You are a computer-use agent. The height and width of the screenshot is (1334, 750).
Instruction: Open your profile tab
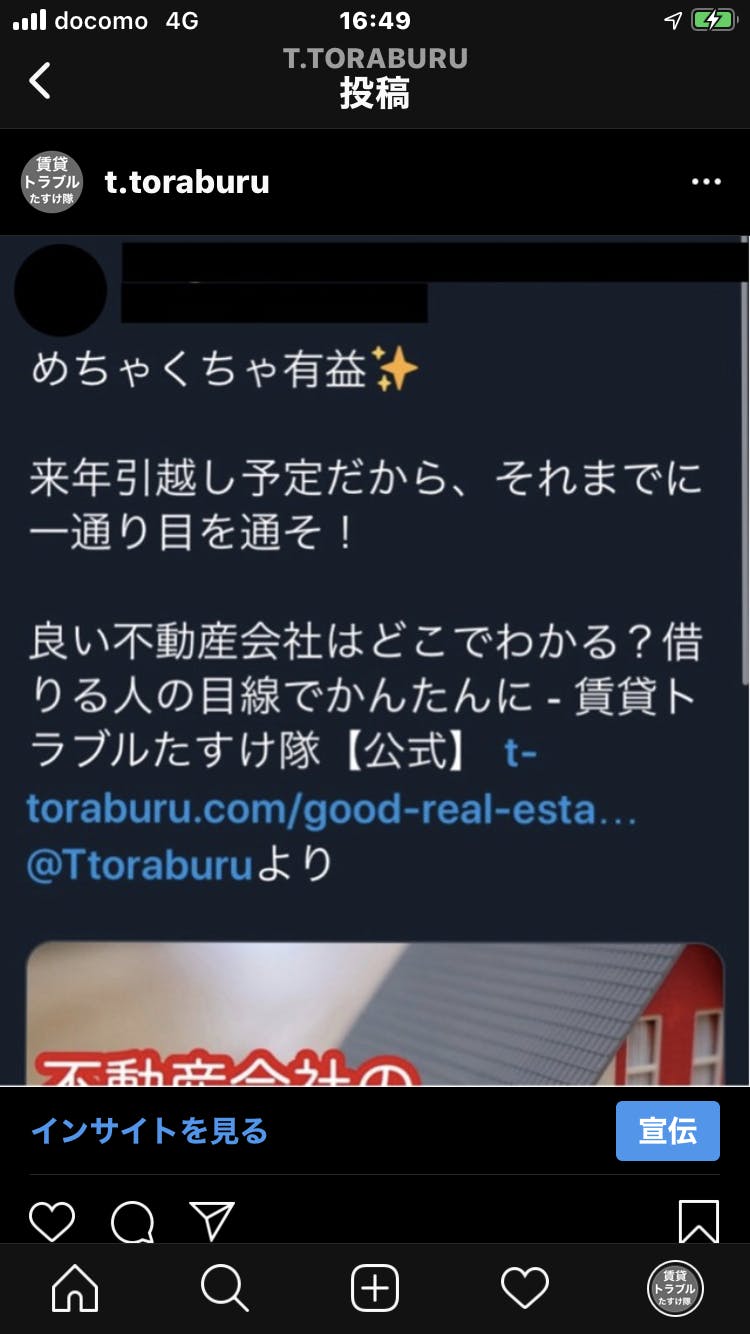[675, 1289]
